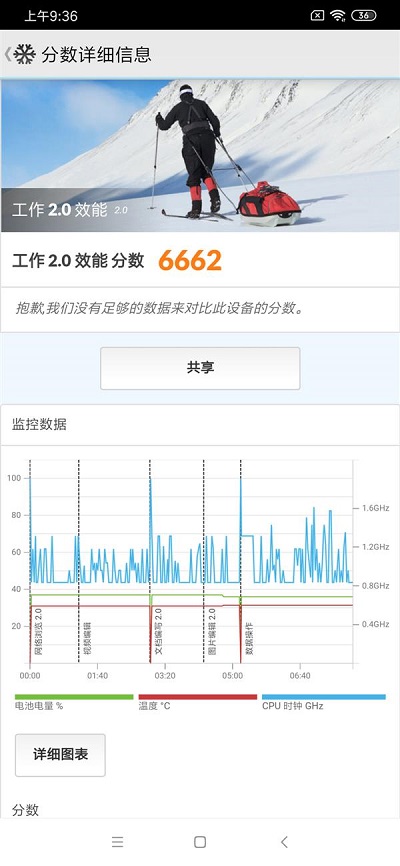Open recent apps from the navigation bar
This screenshot has width=400, height=866.
coord(117,842)
